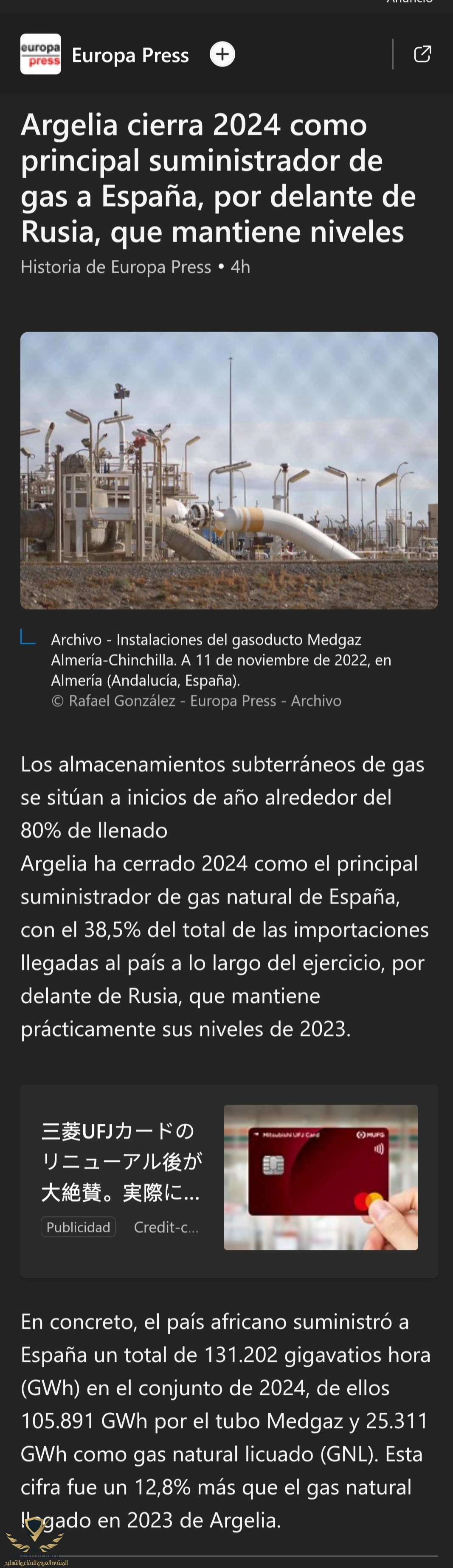
Task: Open the Medgaz gas pipeline photo
Action: [x=229, y=470]
